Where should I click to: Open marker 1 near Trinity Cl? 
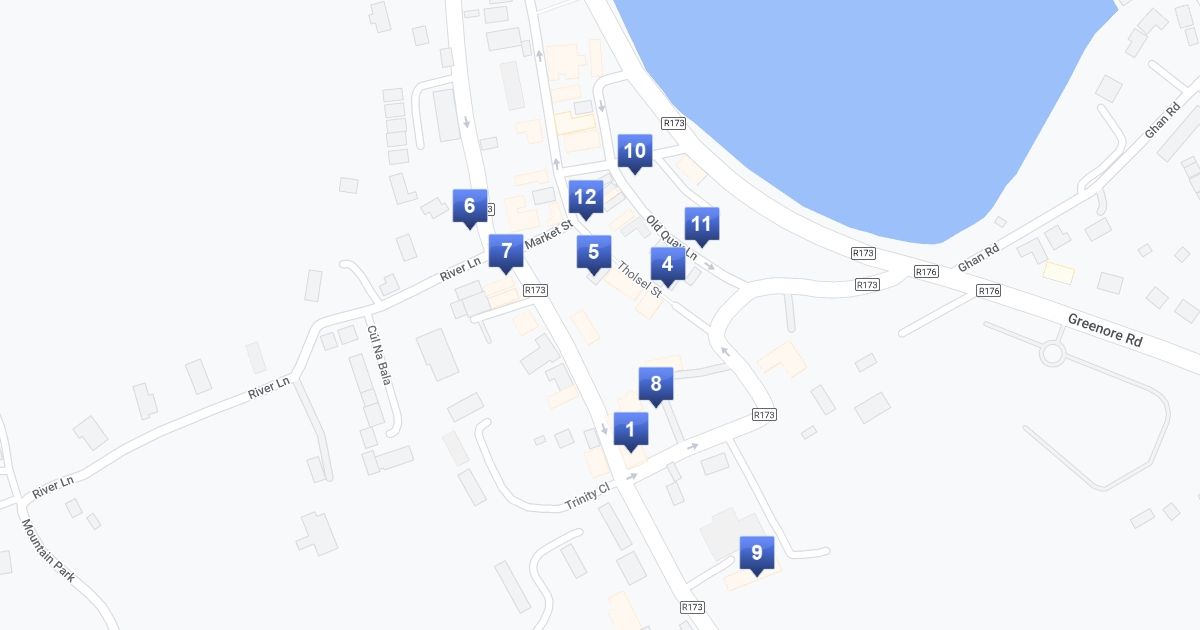631,431
